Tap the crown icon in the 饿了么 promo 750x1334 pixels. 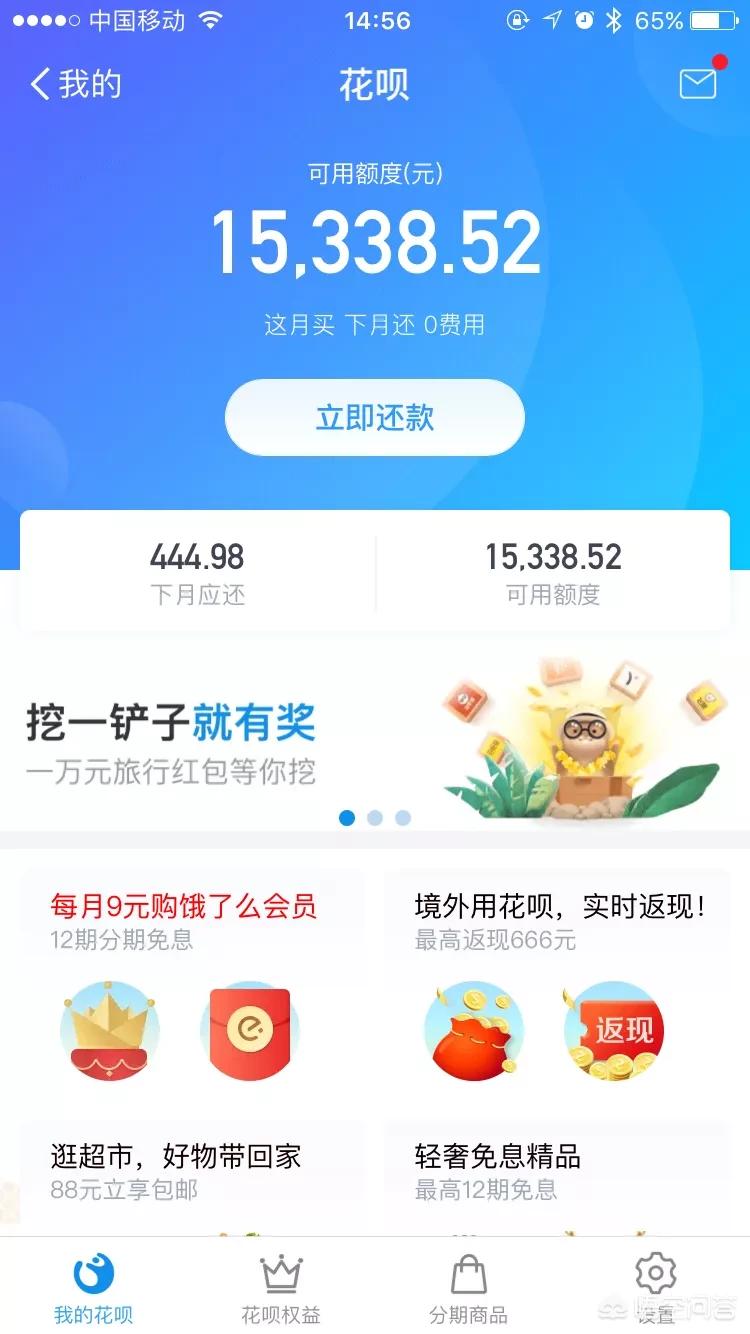[110, 1031]
